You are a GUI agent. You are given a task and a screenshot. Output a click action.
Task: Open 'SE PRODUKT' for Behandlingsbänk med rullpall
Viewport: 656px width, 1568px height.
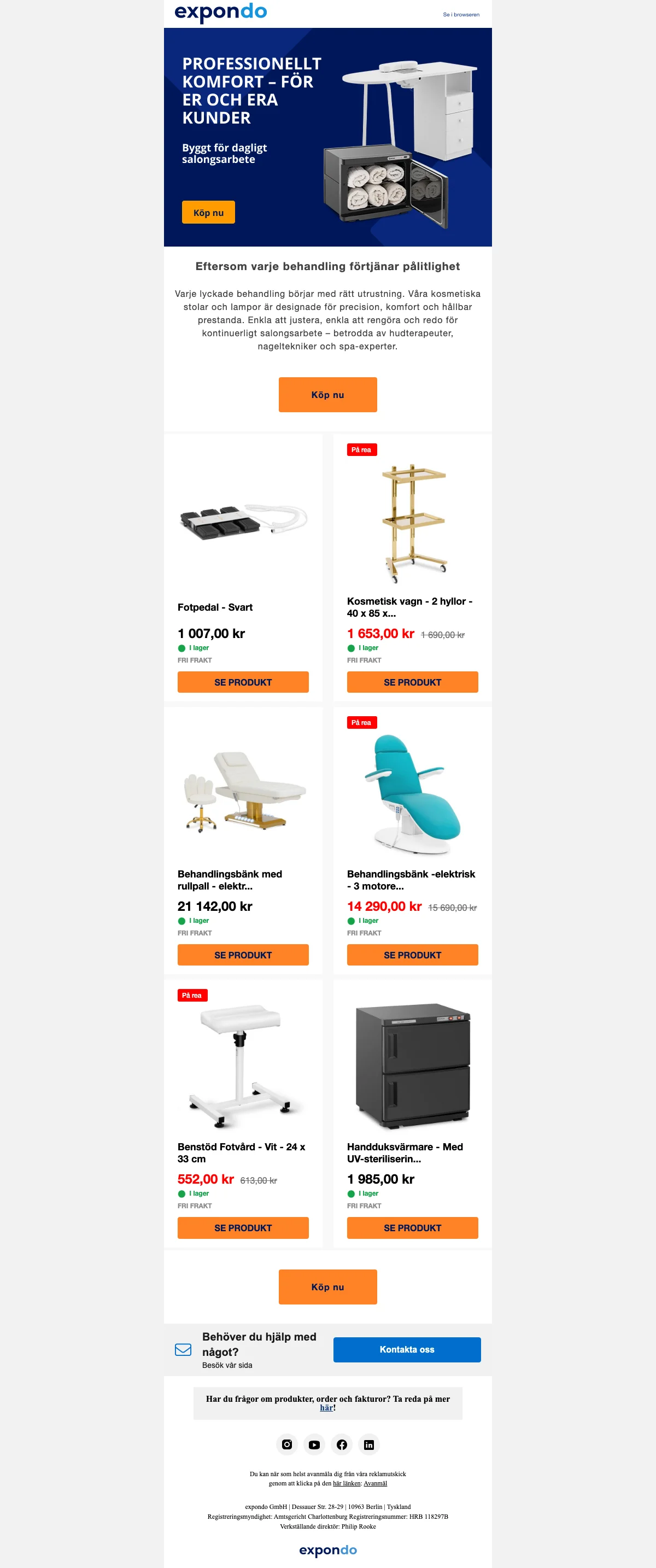[x=243, y=955]
